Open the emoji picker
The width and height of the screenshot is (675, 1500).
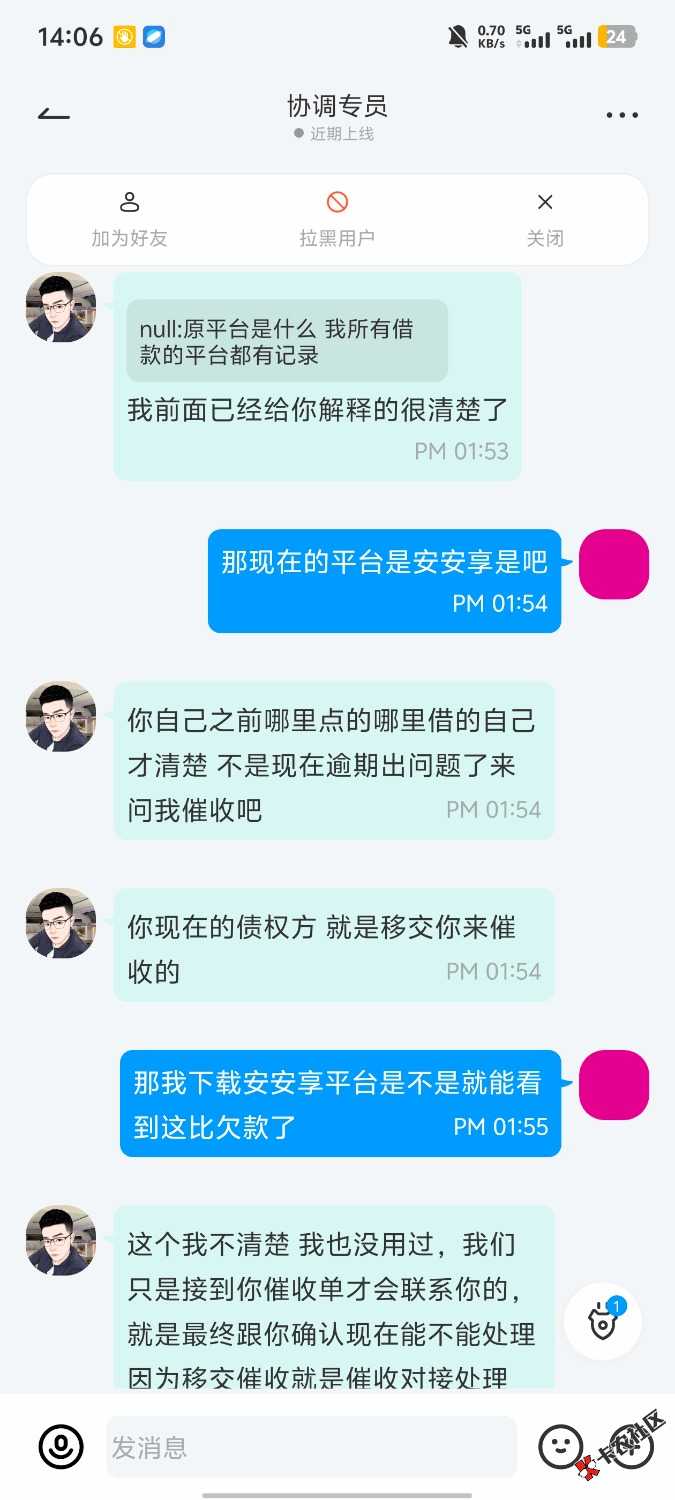tap(560, 1446)
